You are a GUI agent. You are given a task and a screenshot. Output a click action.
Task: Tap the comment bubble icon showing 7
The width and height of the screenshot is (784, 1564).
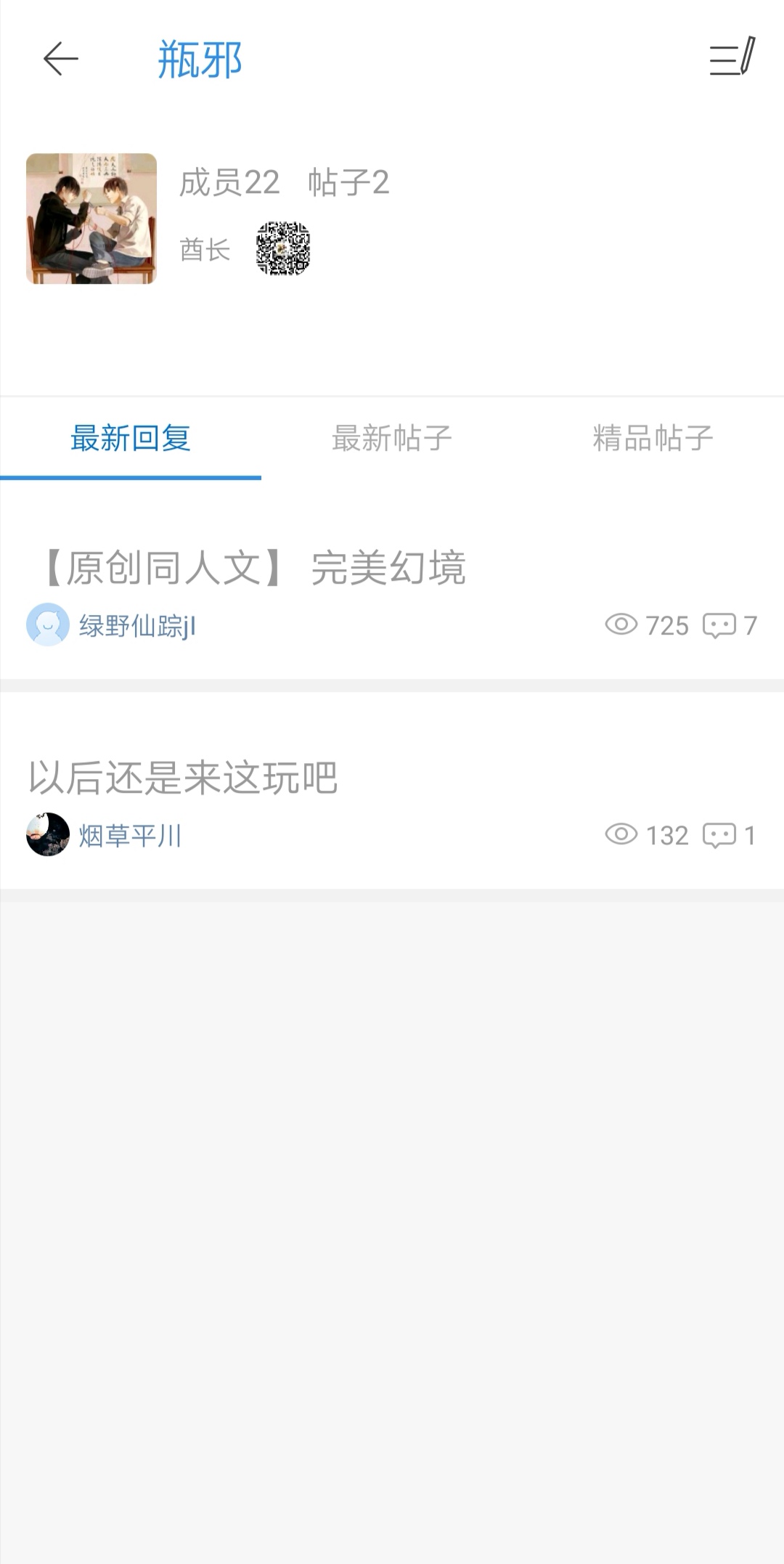721,625
